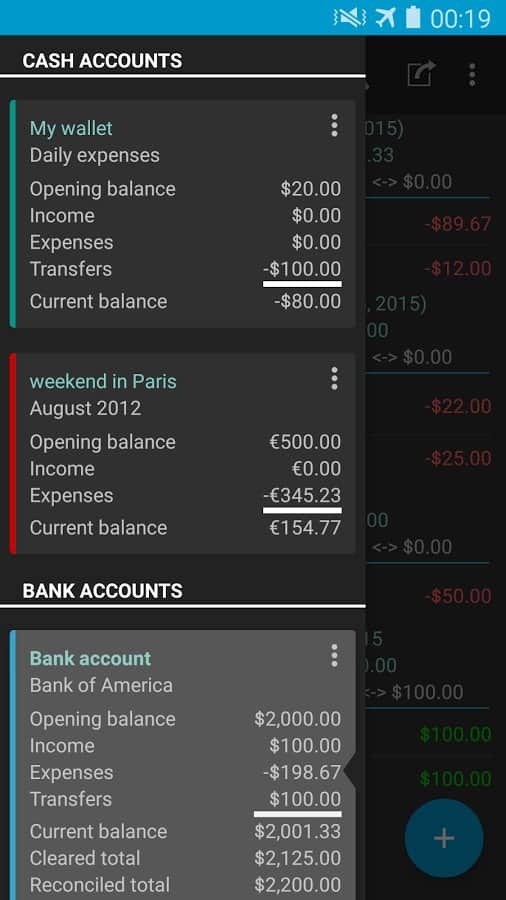506x900 pixels.
Task: Open the My wallet account card
Action: 182,214
